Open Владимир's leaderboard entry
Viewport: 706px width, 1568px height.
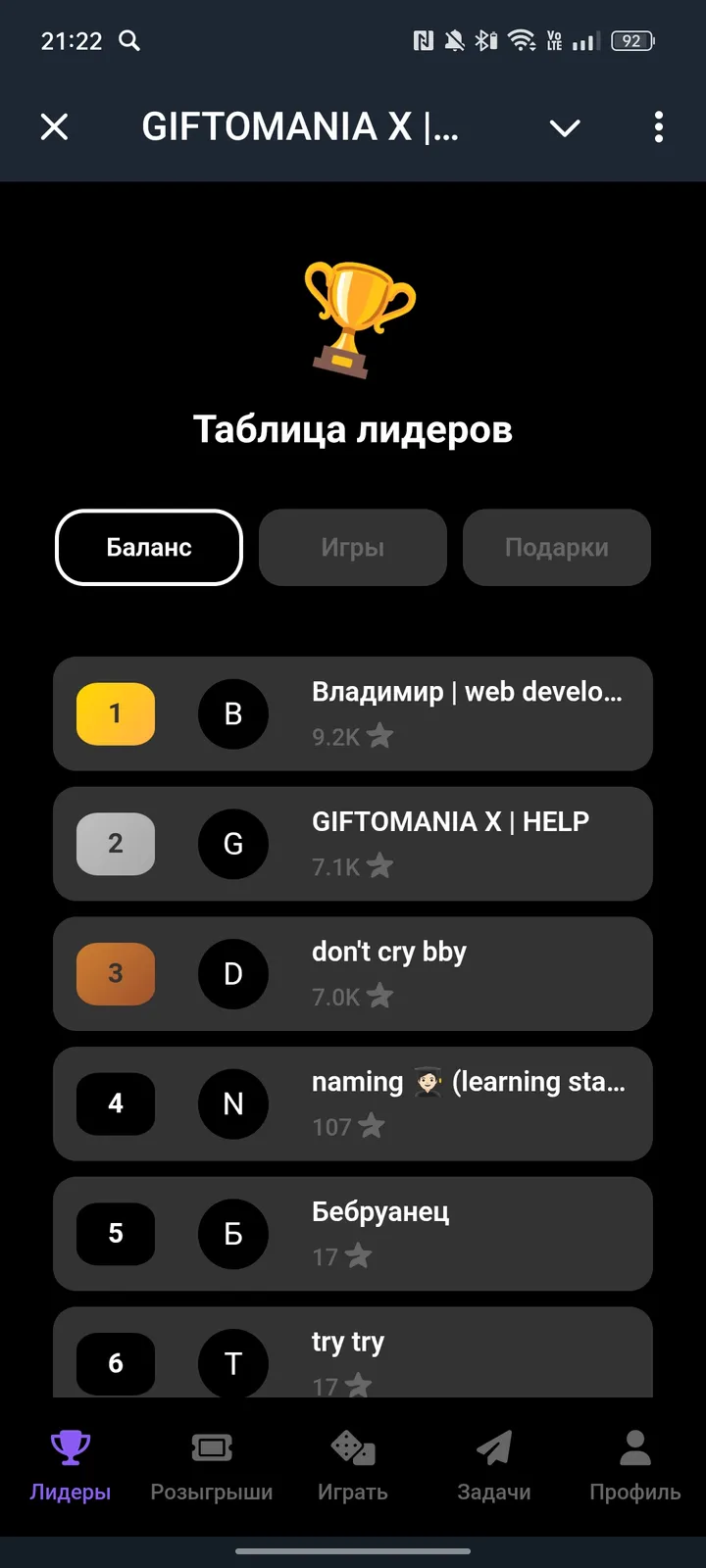pyautogui.click(x=353, y=714)
